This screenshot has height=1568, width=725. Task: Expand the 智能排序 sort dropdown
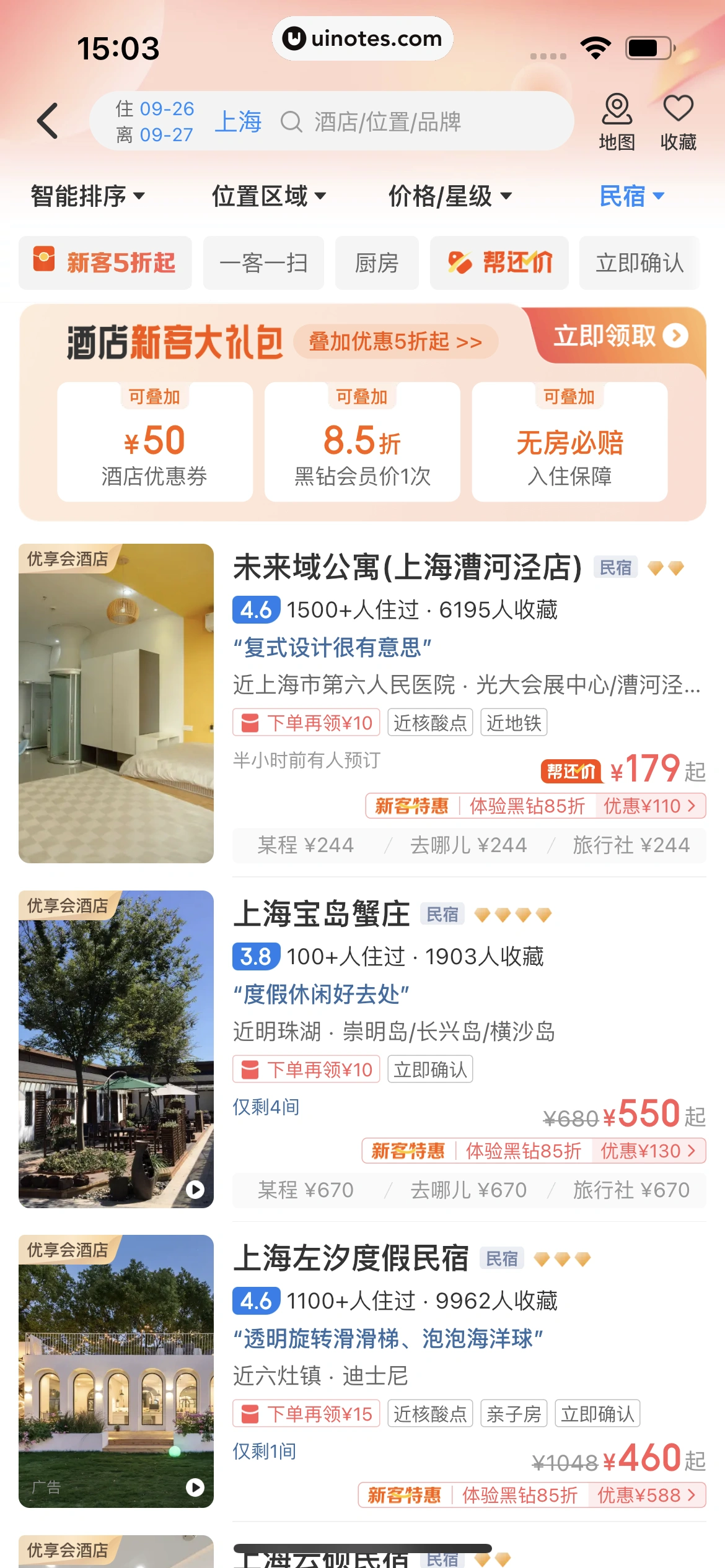(x=87, y=196)
